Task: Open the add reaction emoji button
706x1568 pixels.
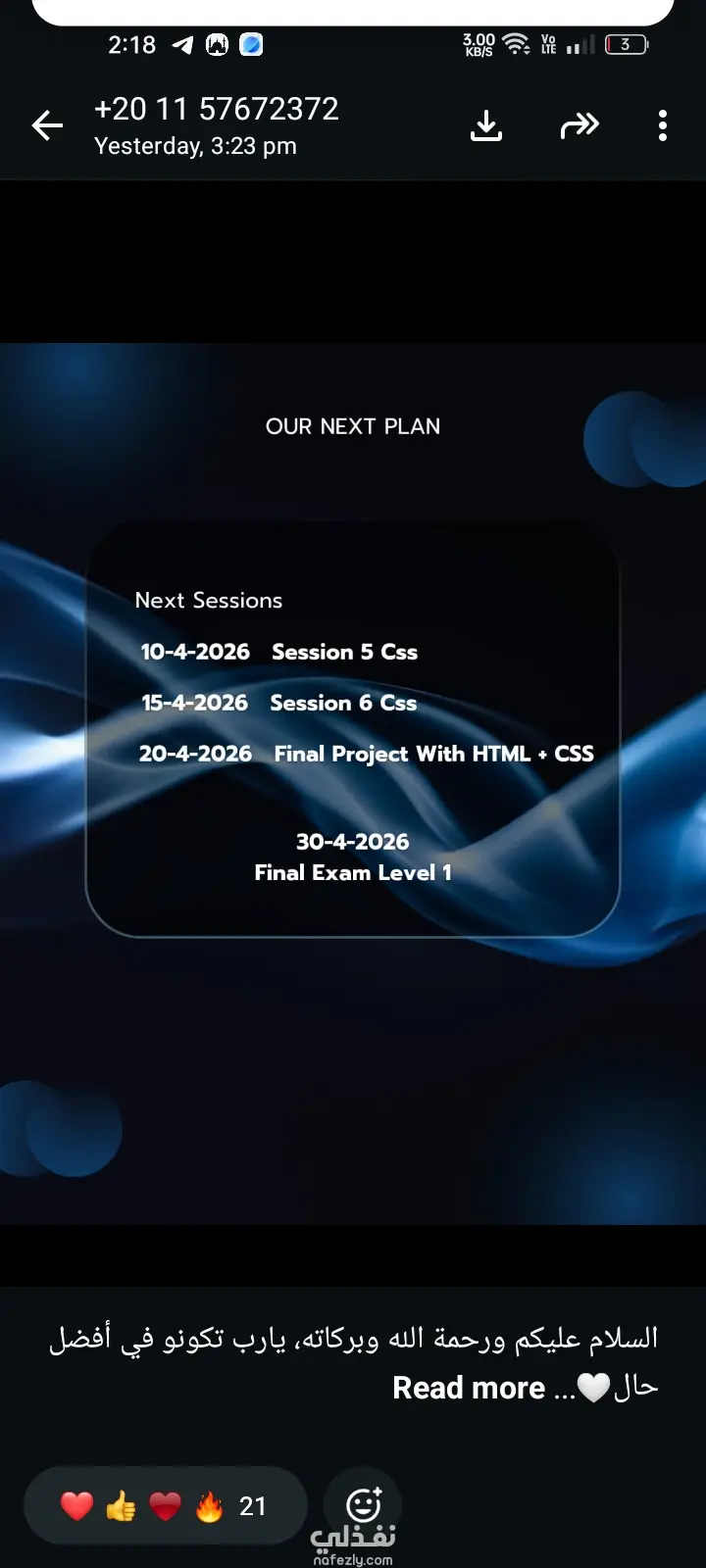Action: [x=364, y=1504]
